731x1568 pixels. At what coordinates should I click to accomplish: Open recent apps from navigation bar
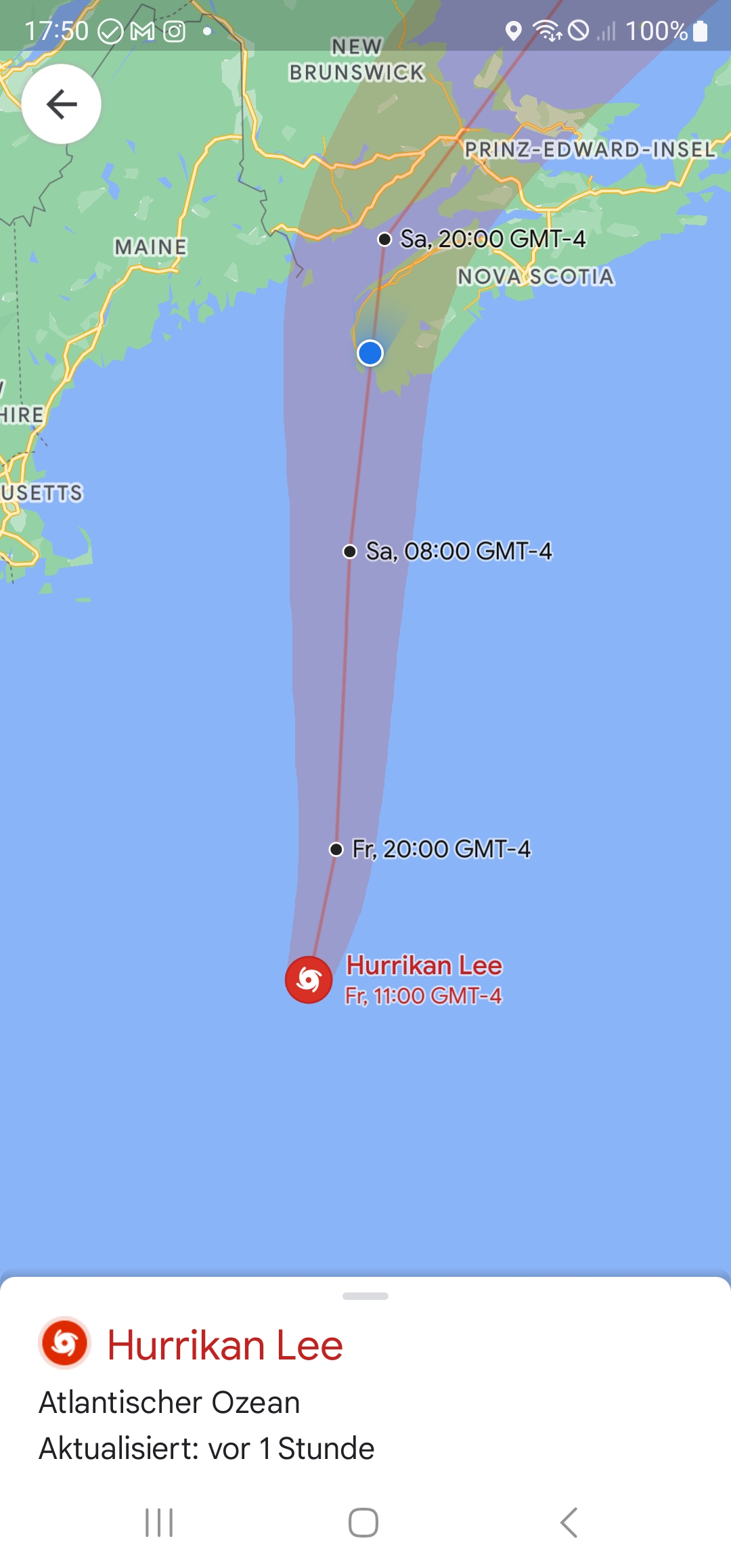(160, 1523)
